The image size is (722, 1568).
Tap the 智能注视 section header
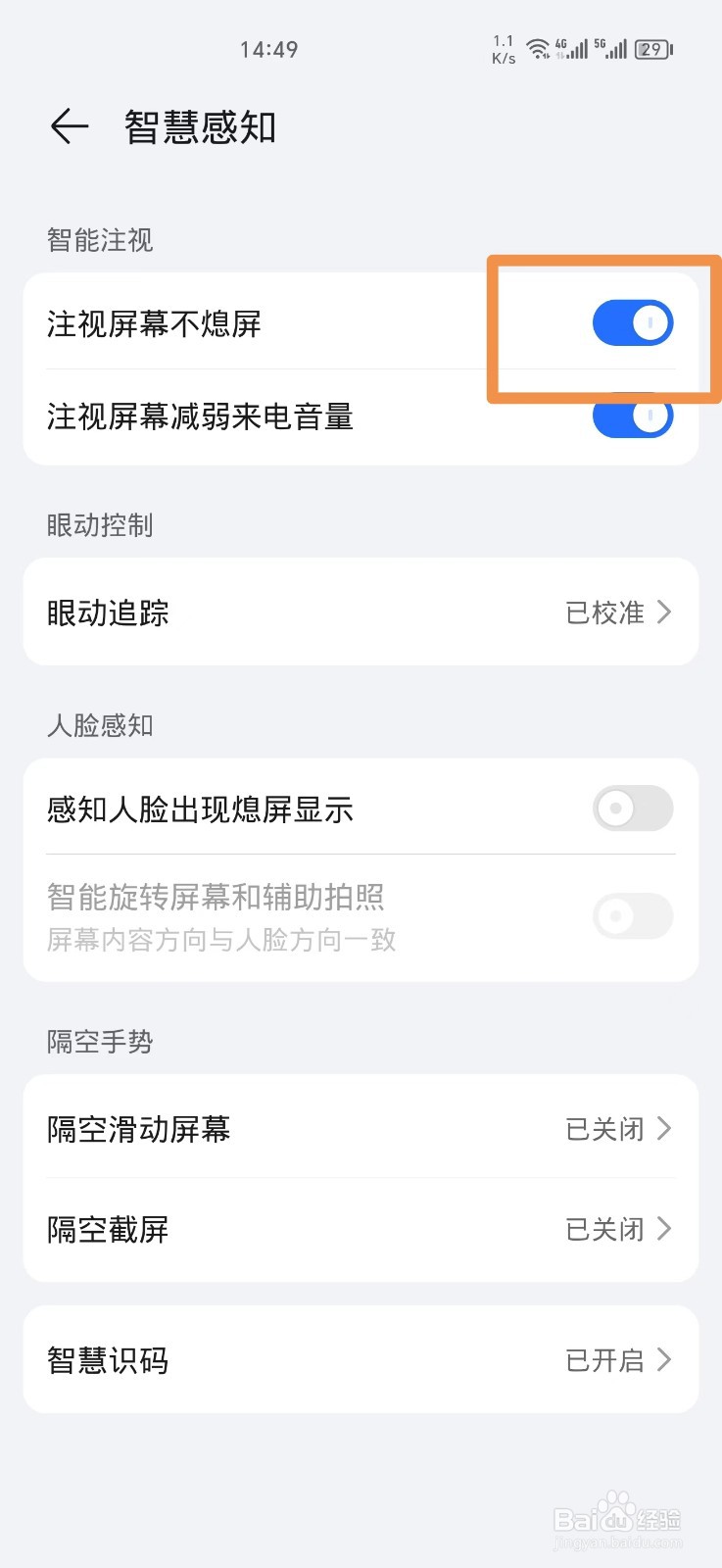click(x=99, y=240)
